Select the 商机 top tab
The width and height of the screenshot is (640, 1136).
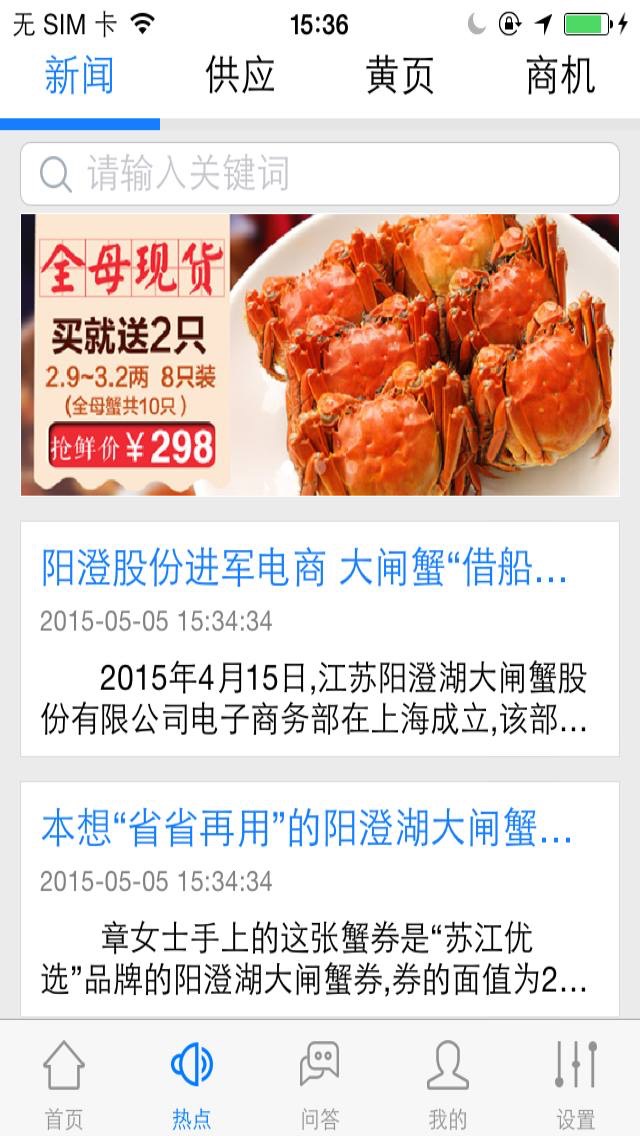560,75
